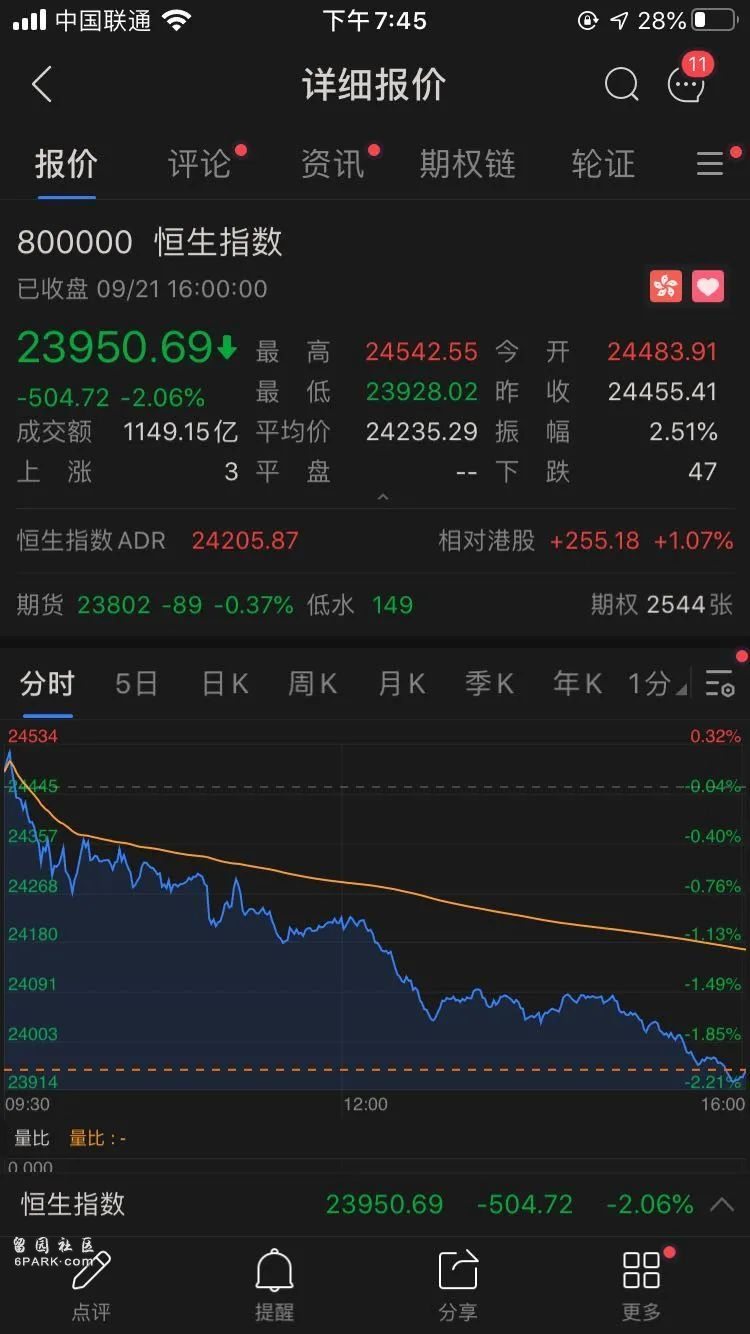Toggle the heart favorite icon
The image size is (750, 1334).
pos(708,288)
